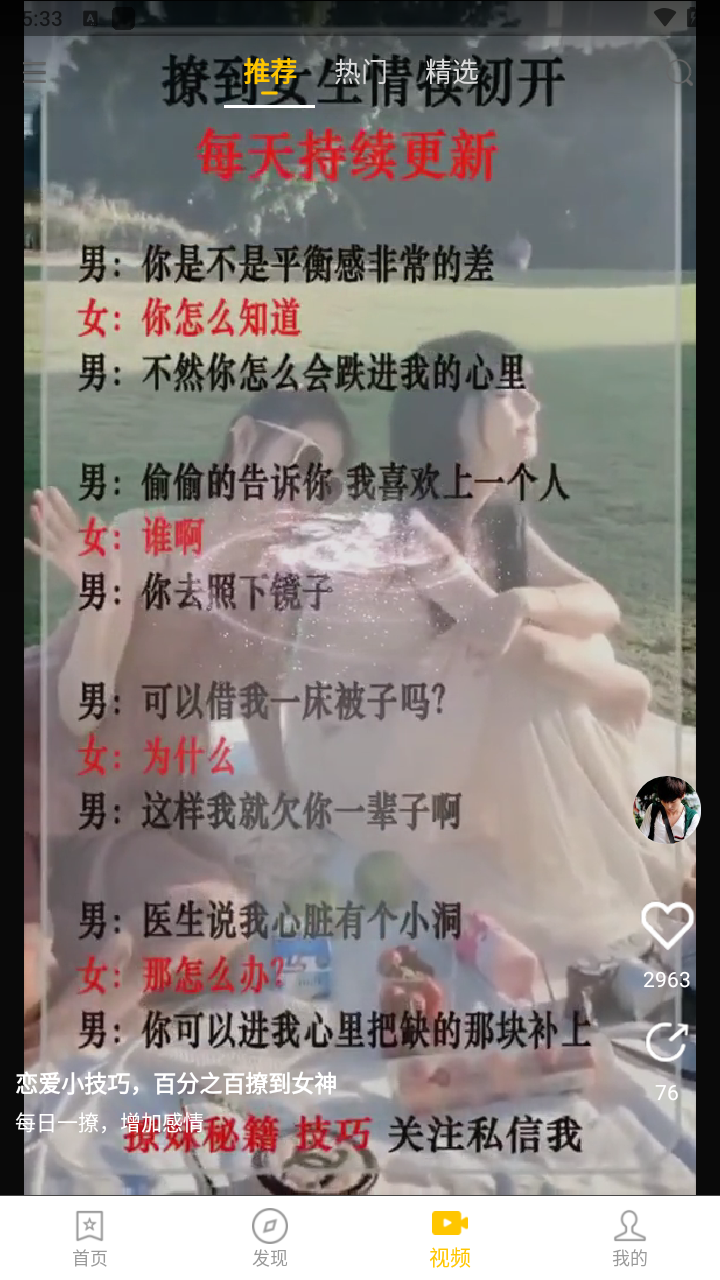
Task: Open the video author's avatar
Action: pyautogui.click(x=667, y=810)
